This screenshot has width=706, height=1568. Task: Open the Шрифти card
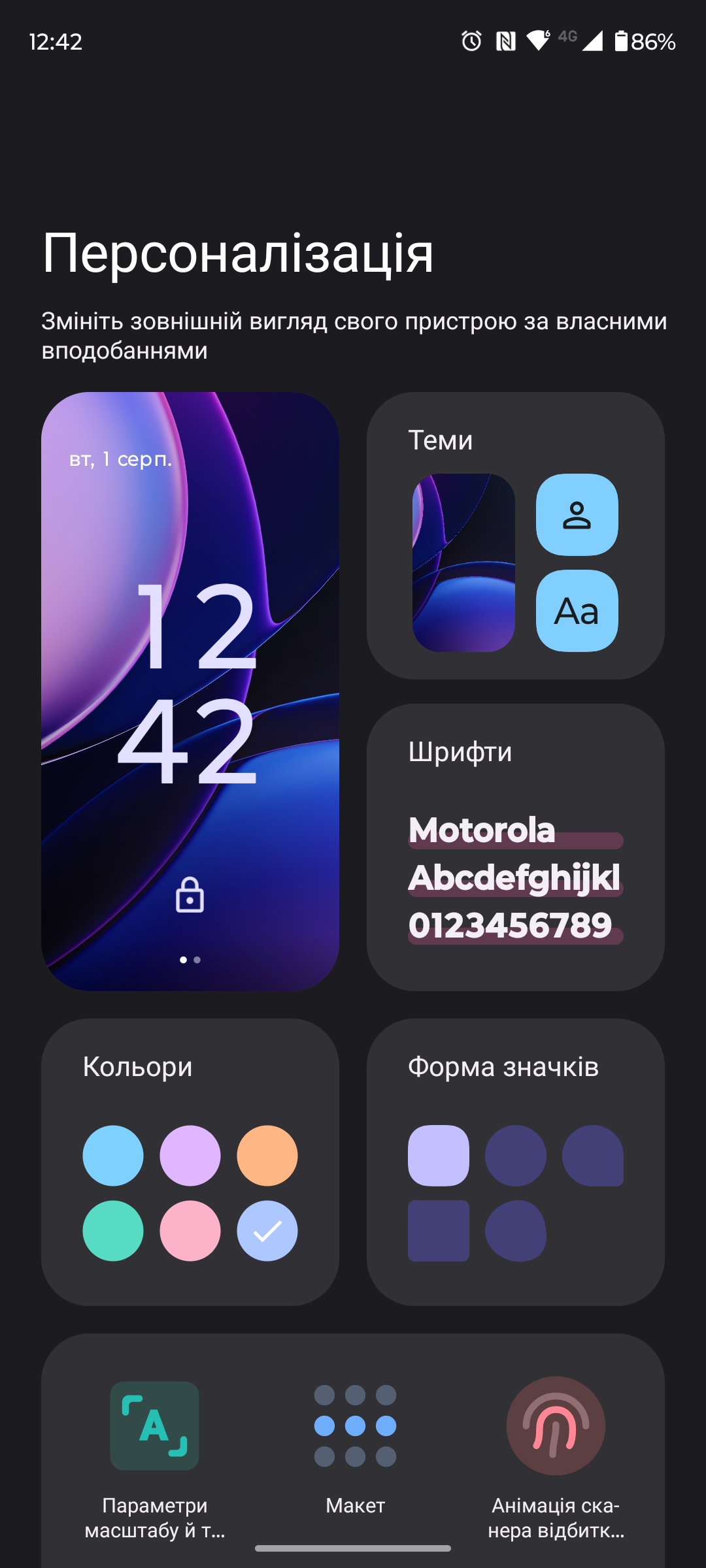pos(515,847)
